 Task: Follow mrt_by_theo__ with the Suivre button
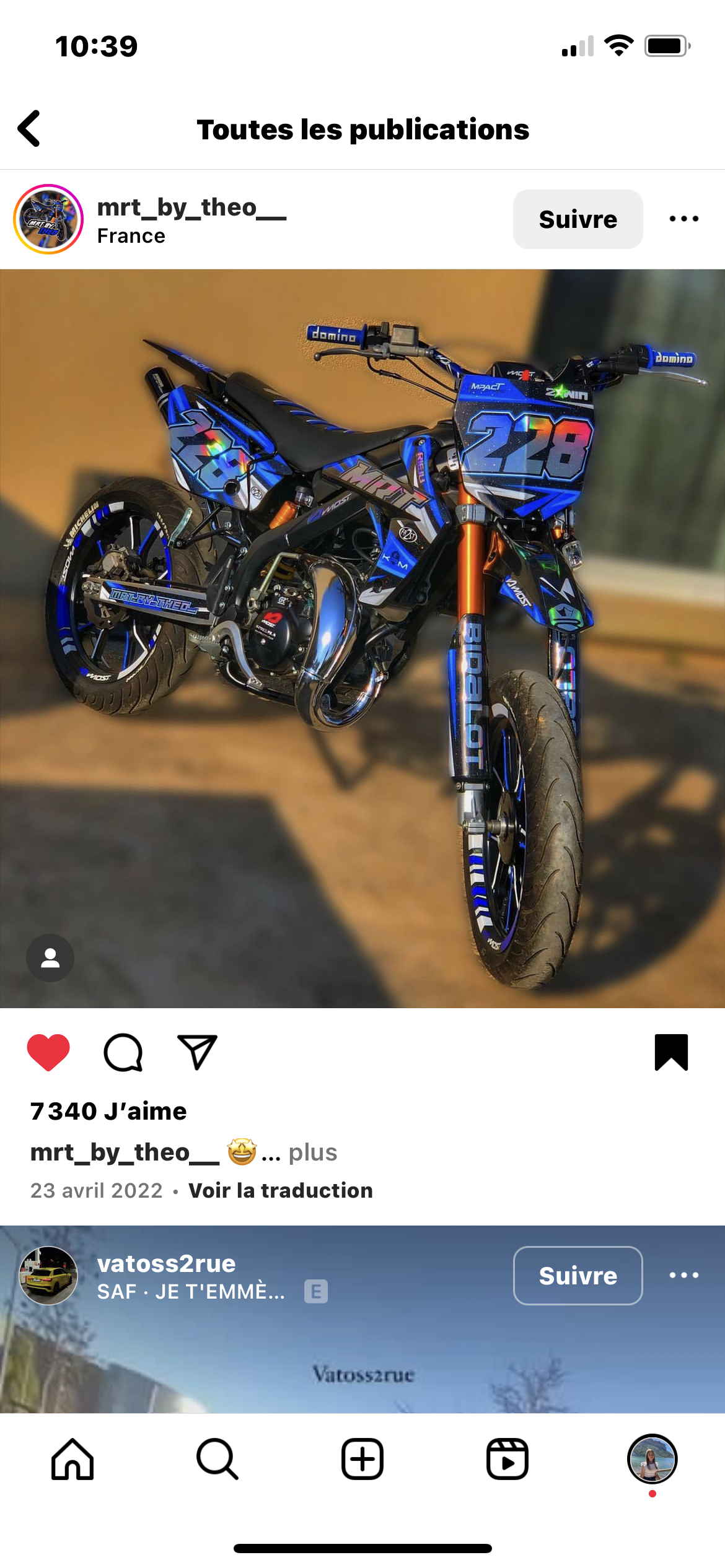coord(577,219)
